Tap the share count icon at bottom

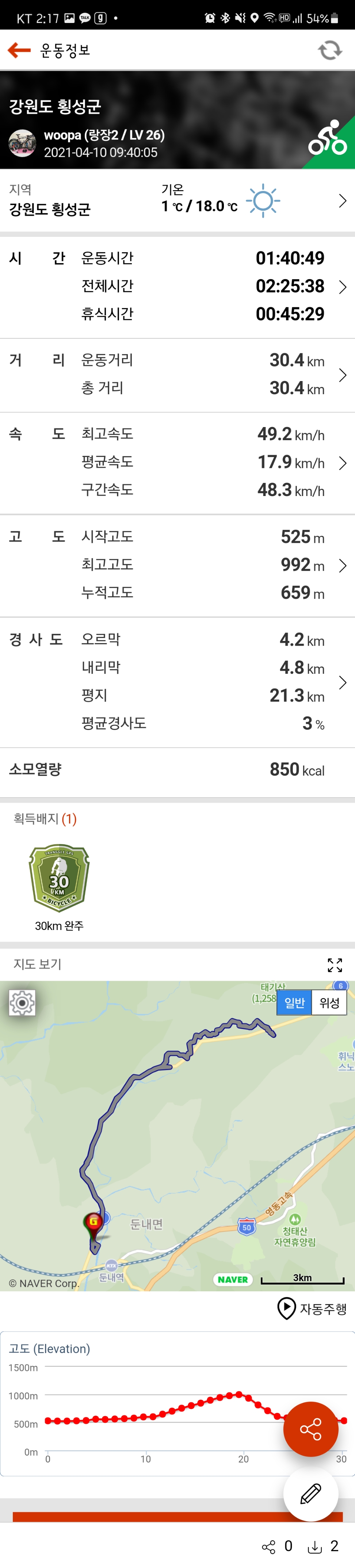pyautogui.click(x=268, y=1547)
